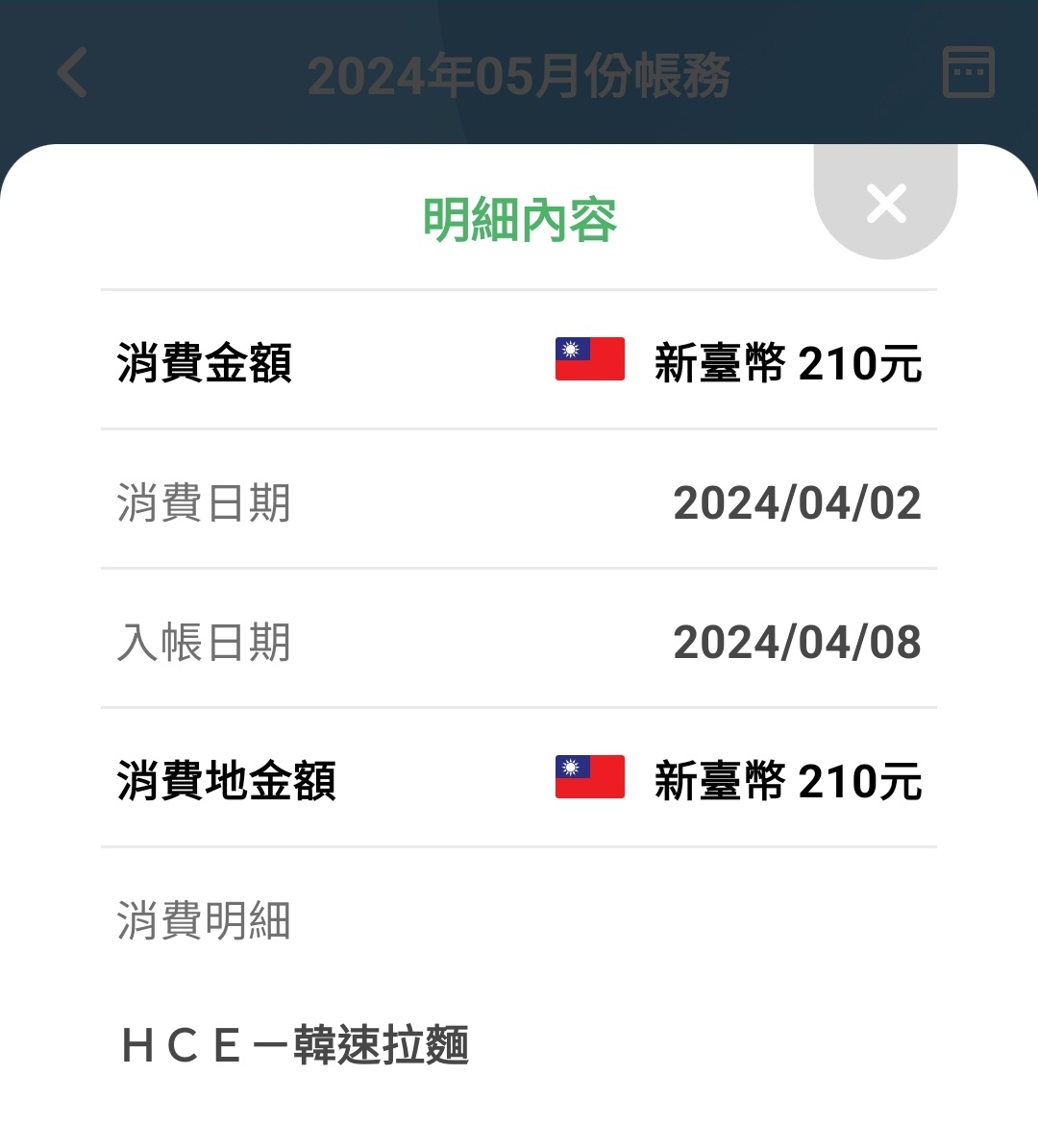Go back from the 2024年05月份帳務 page

(73, 73)
